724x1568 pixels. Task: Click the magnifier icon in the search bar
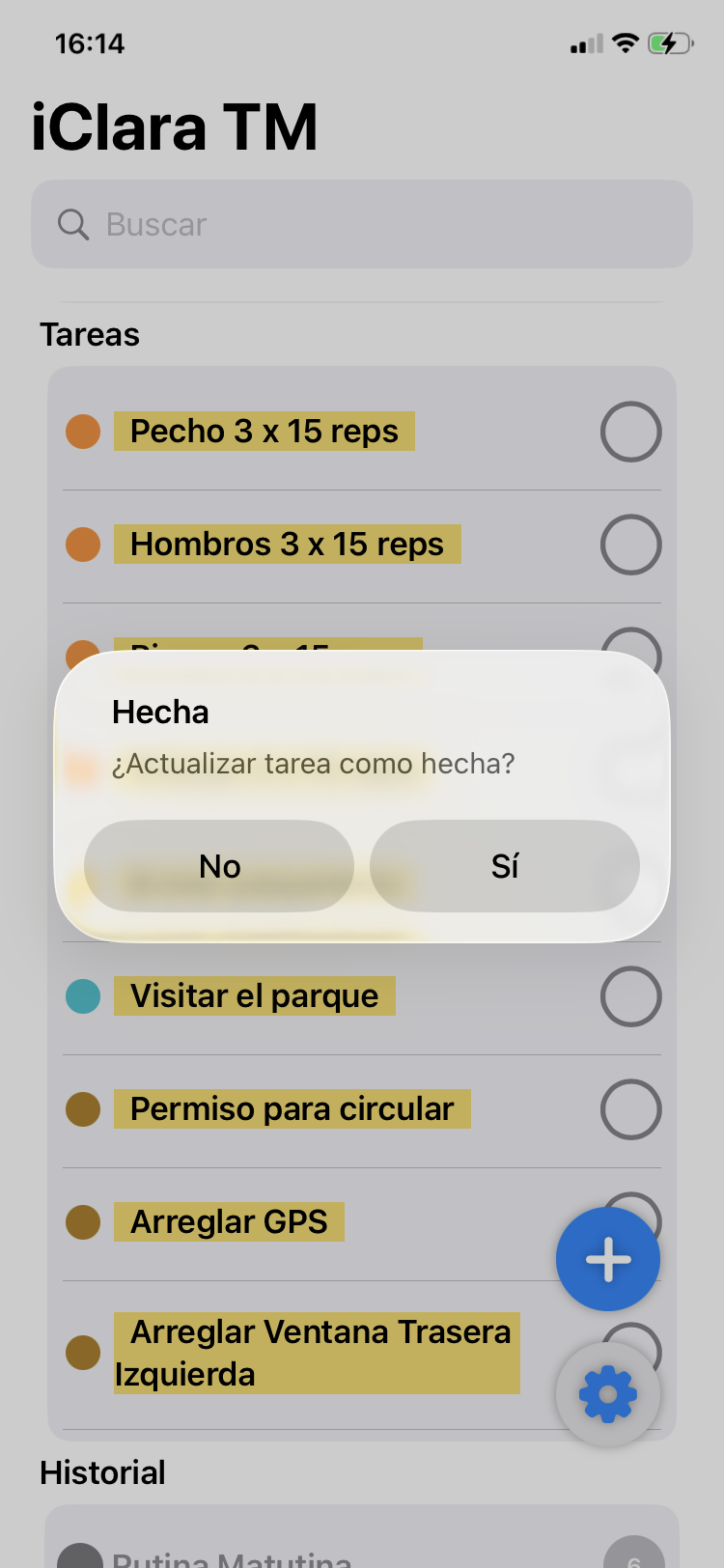[73, 224]
